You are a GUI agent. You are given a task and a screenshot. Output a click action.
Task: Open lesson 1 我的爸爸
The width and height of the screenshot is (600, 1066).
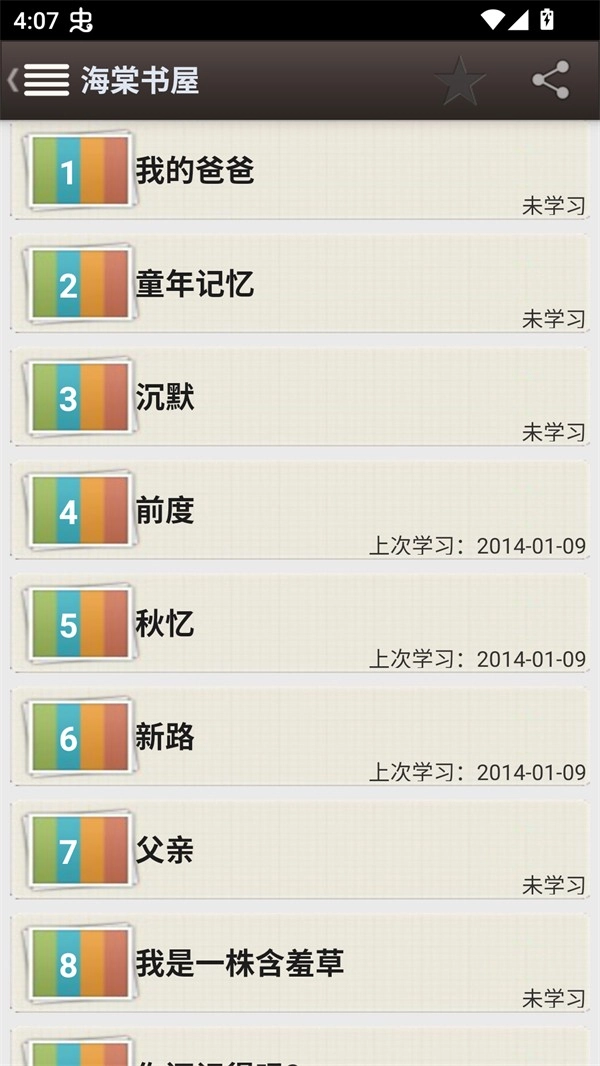pos(298,172)
